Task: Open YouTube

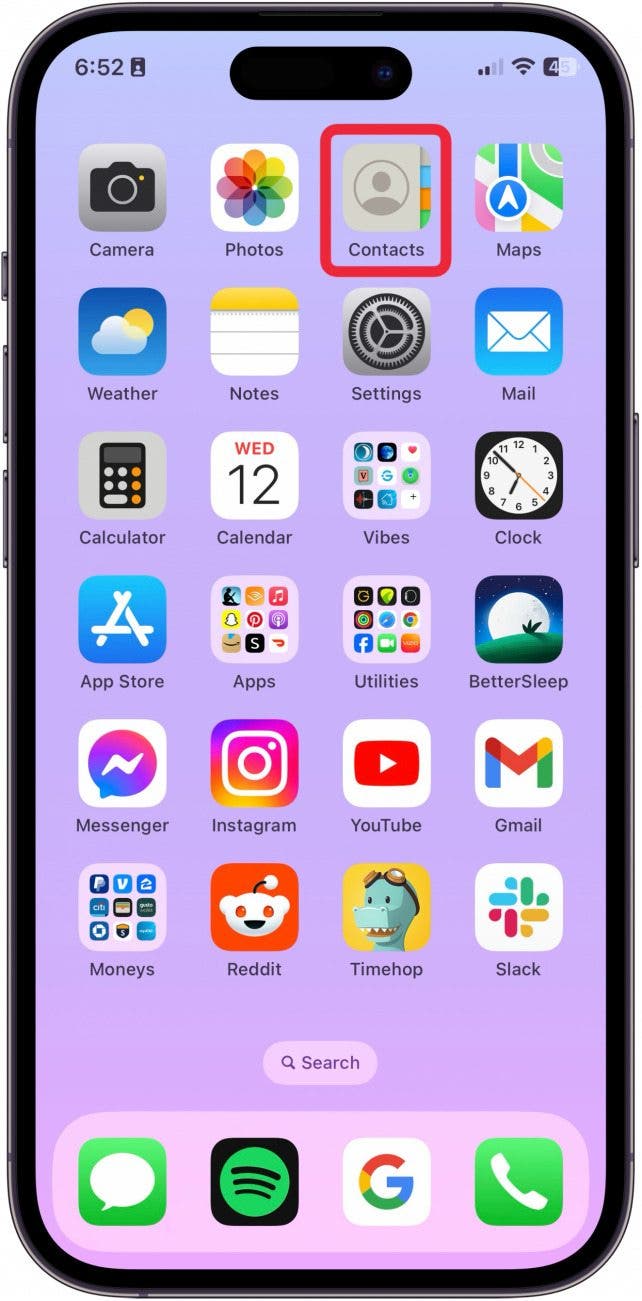Action: coord(386,764)
